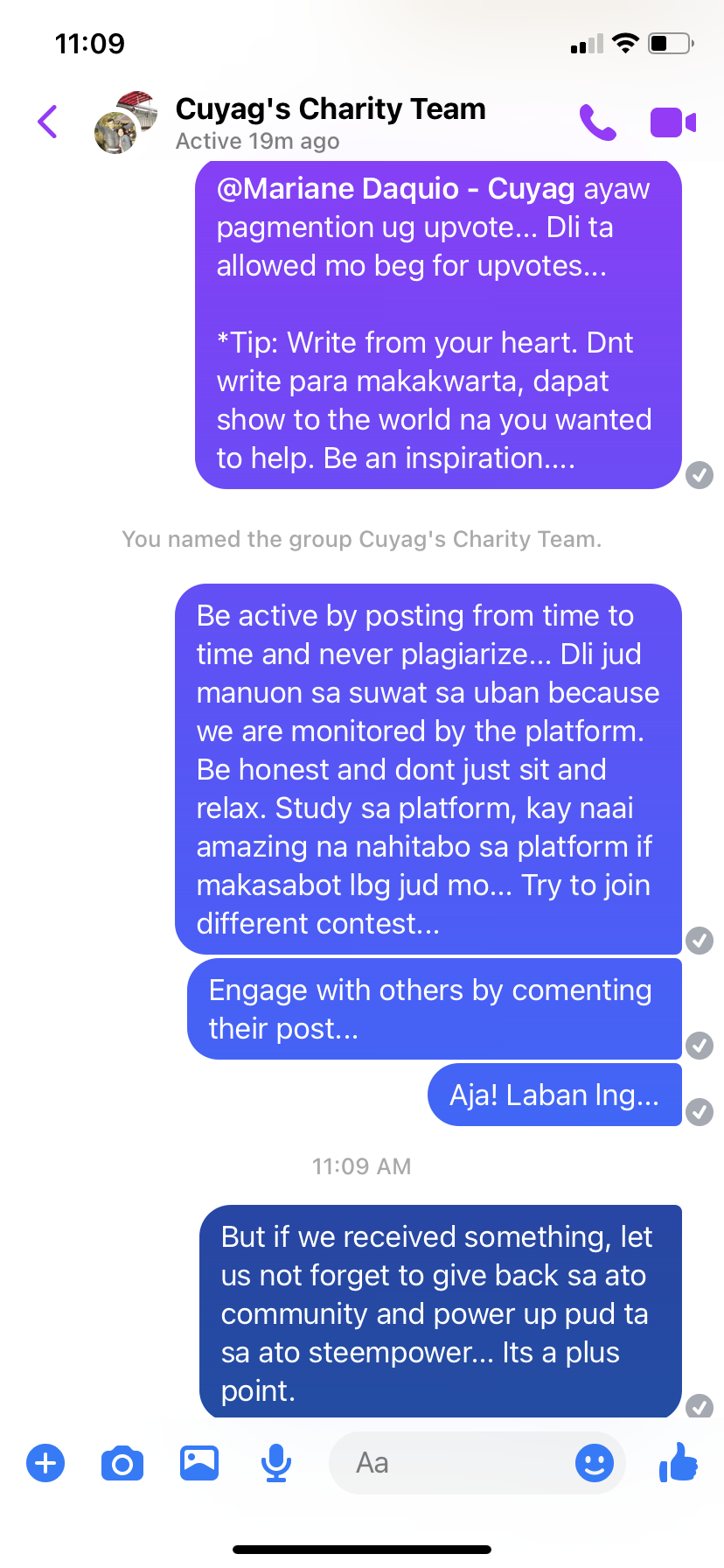This screenshot has height=1568, width=724.
Task: Start a voice call with the group
Action: (598, 122)
